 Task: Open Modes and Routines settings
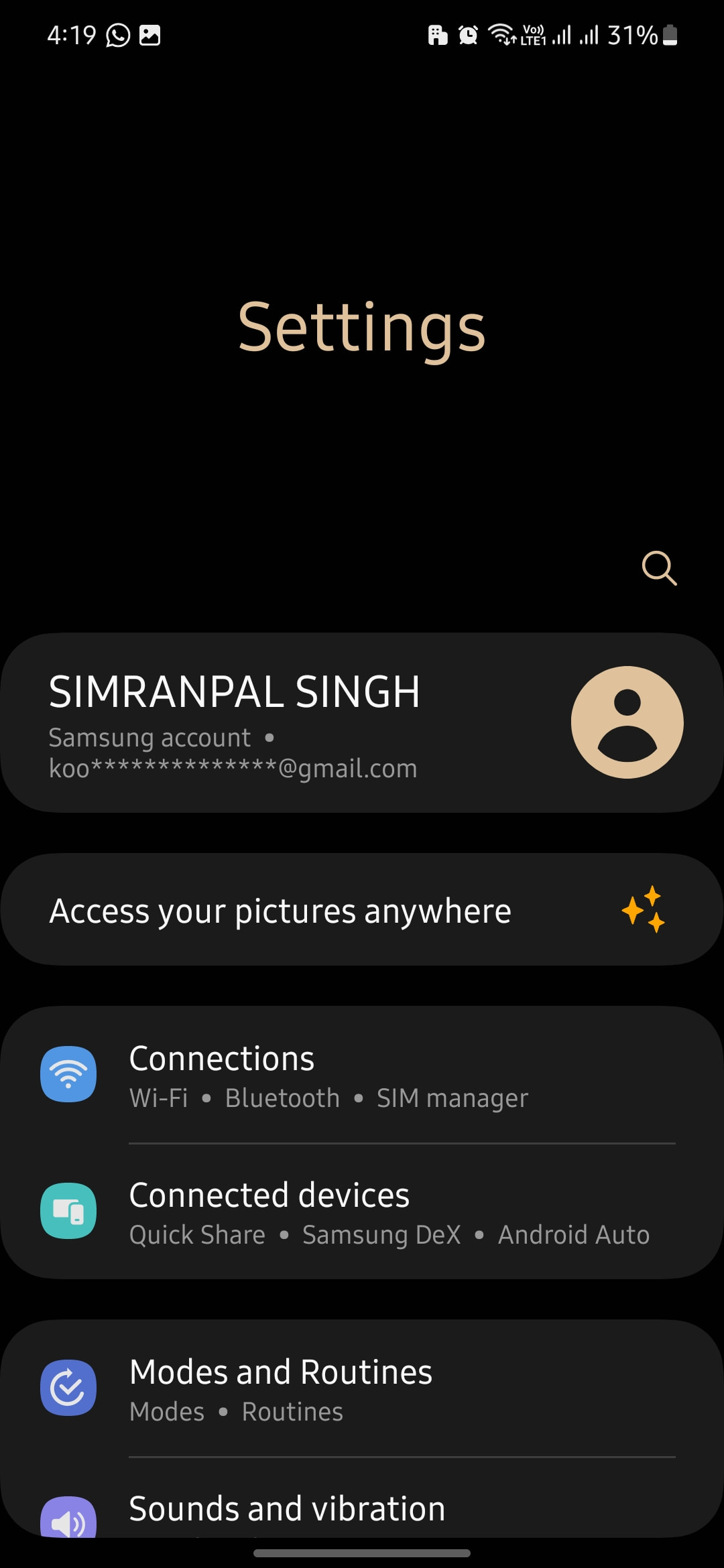click(362, 1388)
